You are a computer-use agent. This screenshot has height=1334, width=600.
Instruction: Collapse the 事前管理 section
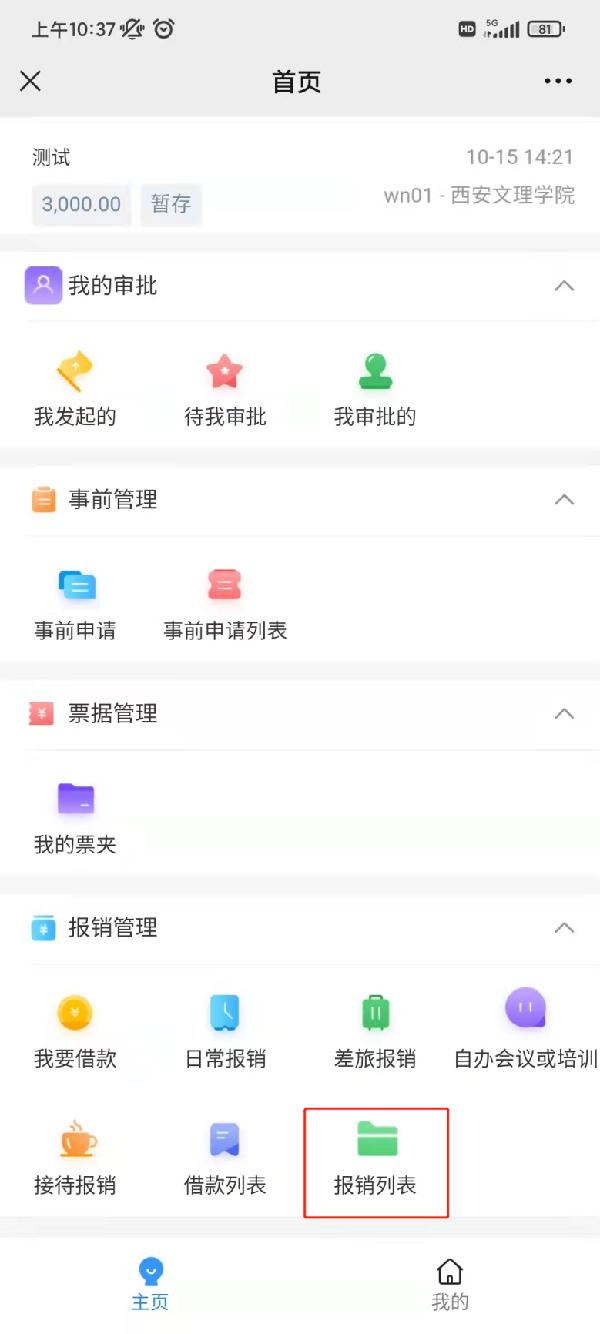pyautogui.click(x=564, y=499)
